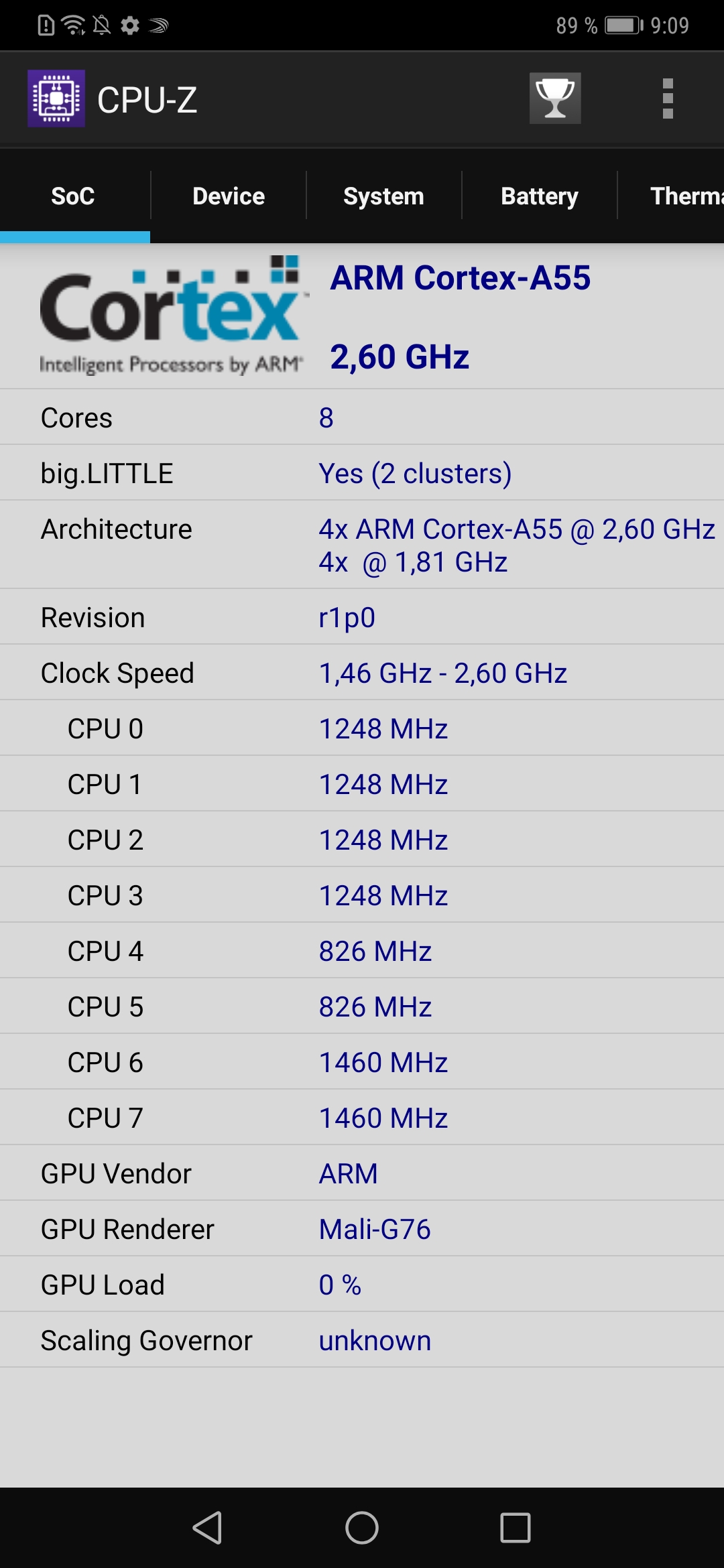Open the trophy validation icon
Image resolution: width=724 pixels, height=1568 pixels.
point(555,99)
